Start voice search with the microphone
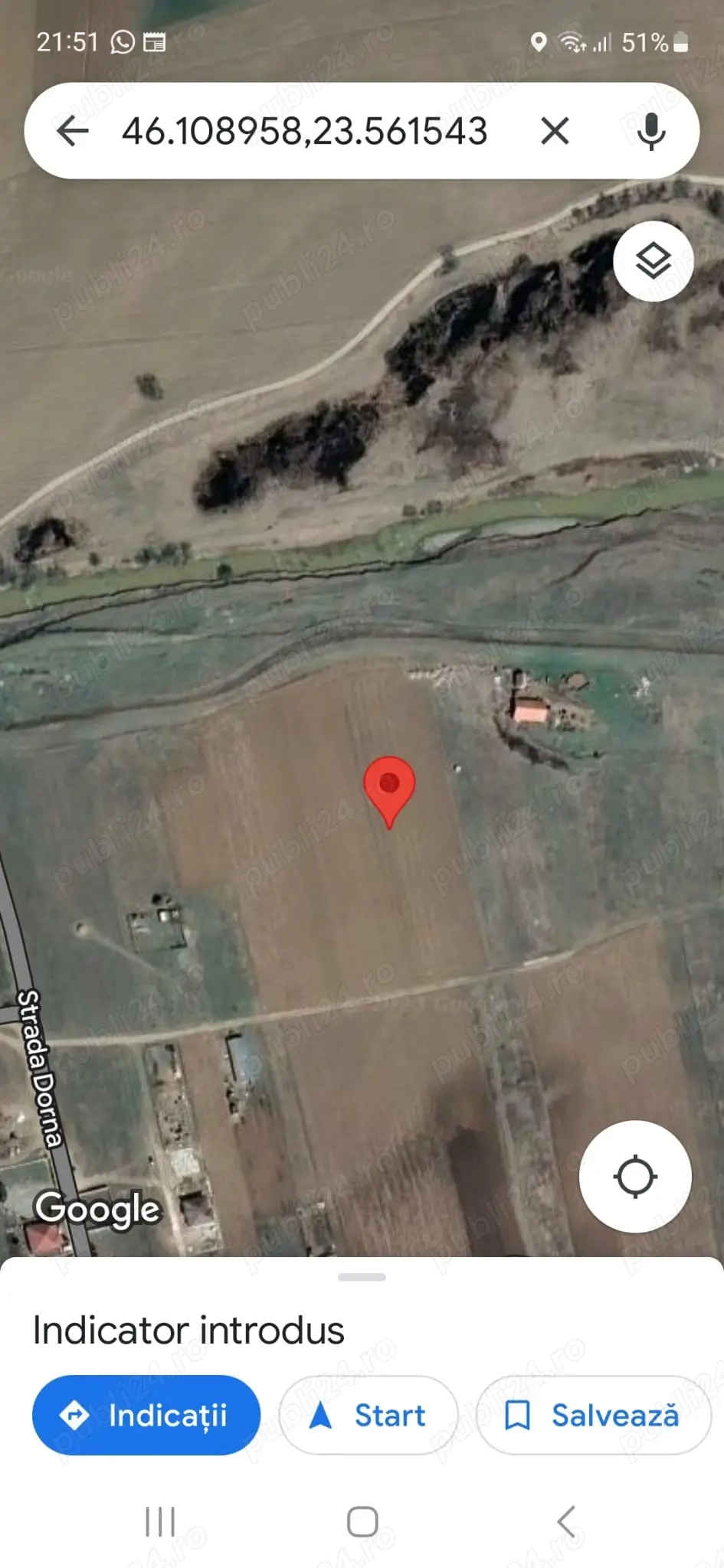Image resolution: width=724 pixels, height=1568 pixels. pos(651,131)
